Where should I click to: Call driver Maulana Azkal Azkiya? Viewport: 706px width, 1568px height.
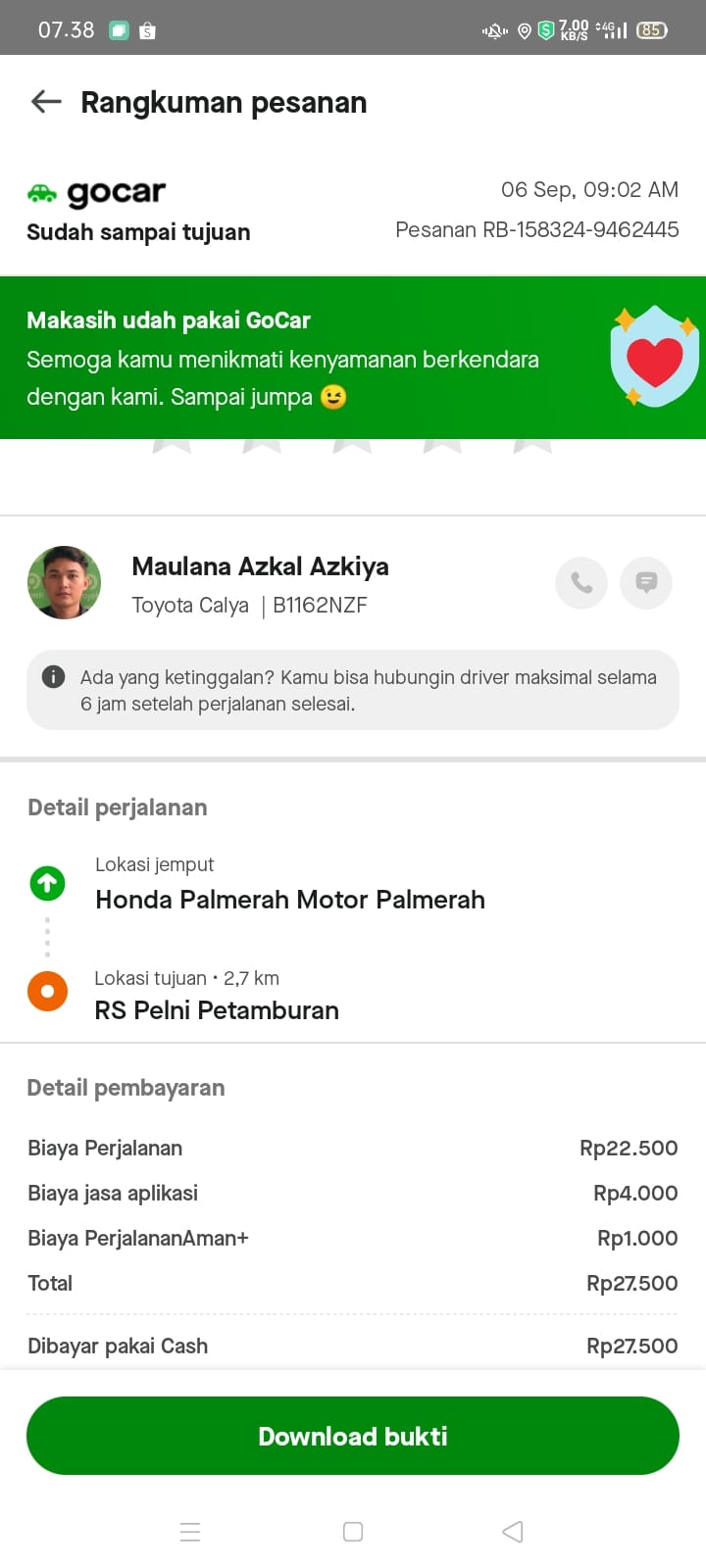click(581, 583)
